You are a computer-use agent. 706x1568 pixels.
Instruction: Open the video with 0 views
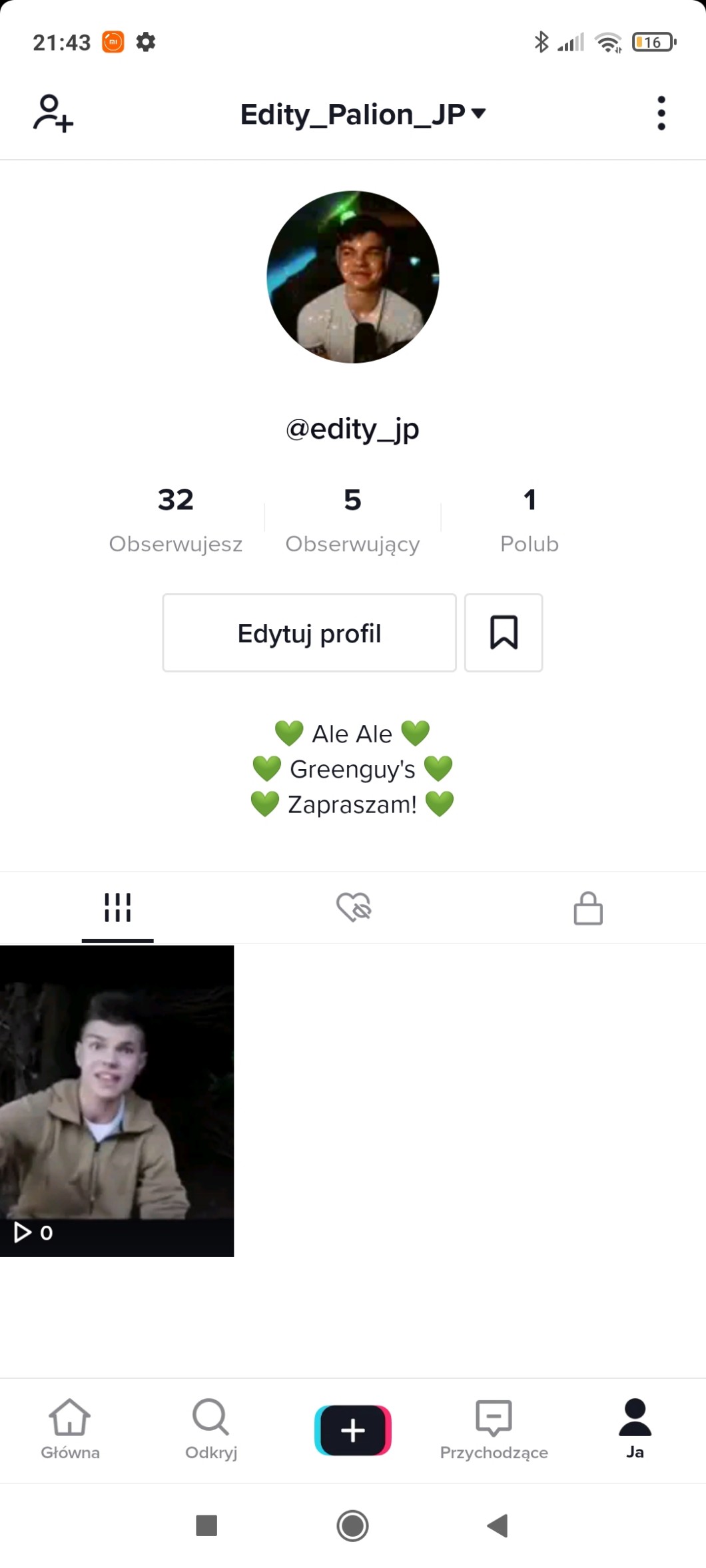(x=117, y=1100)
